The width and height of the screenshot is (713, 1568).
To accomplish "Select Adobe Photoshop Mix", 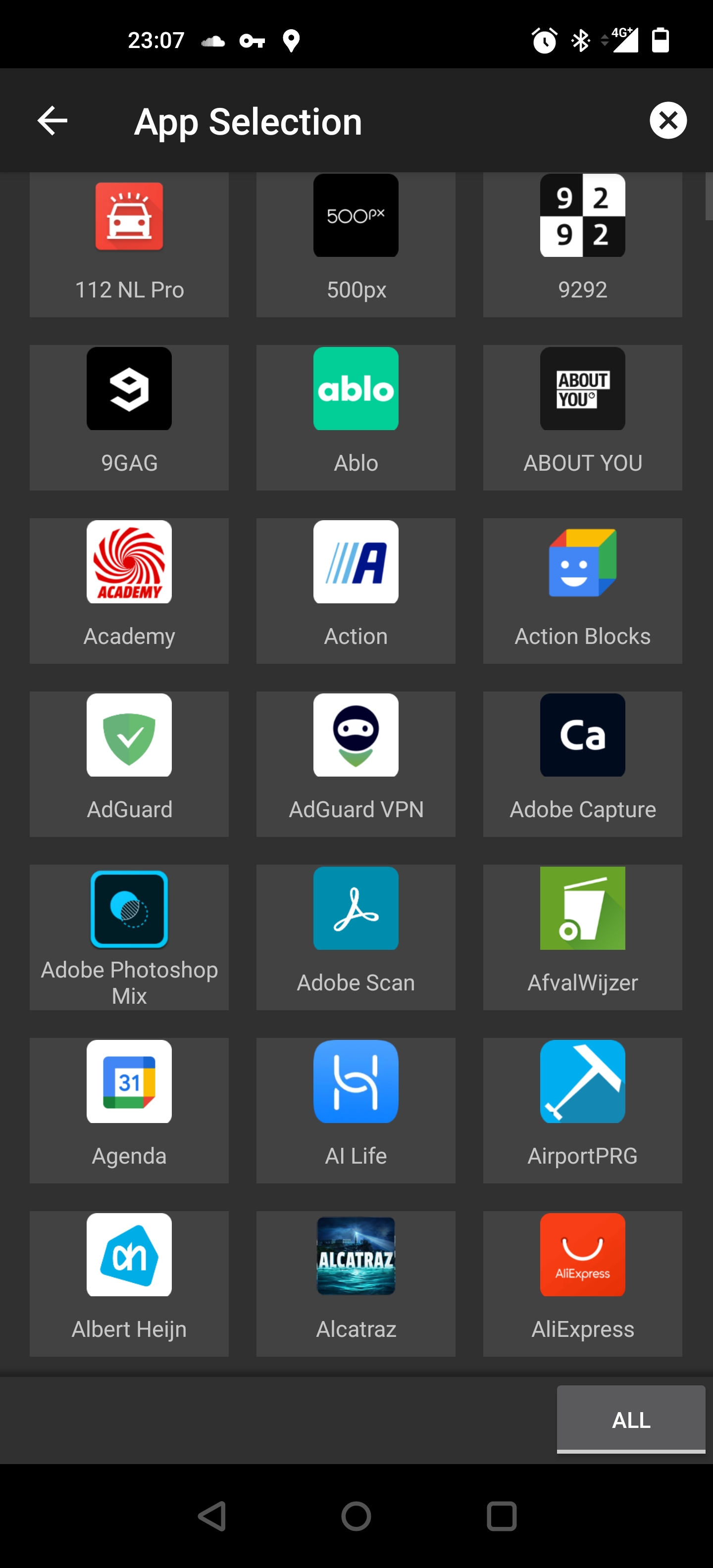I will (129, 937).
